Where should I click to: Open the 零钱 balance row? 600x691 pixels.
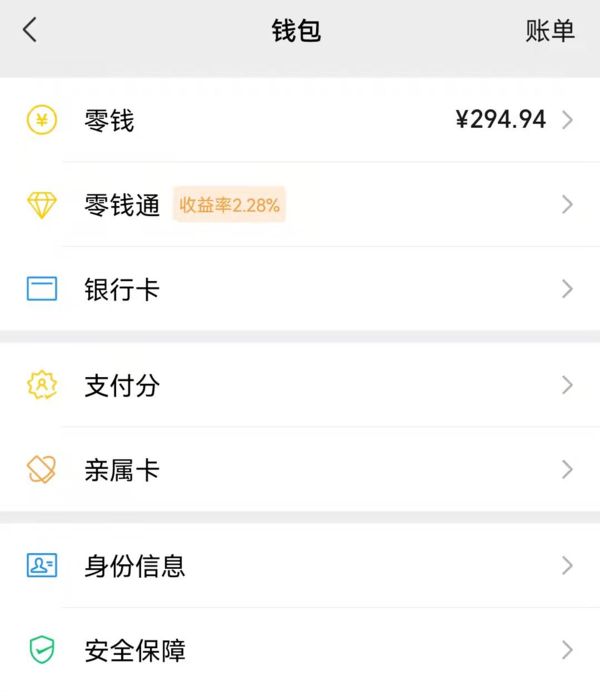click(300, 121)
